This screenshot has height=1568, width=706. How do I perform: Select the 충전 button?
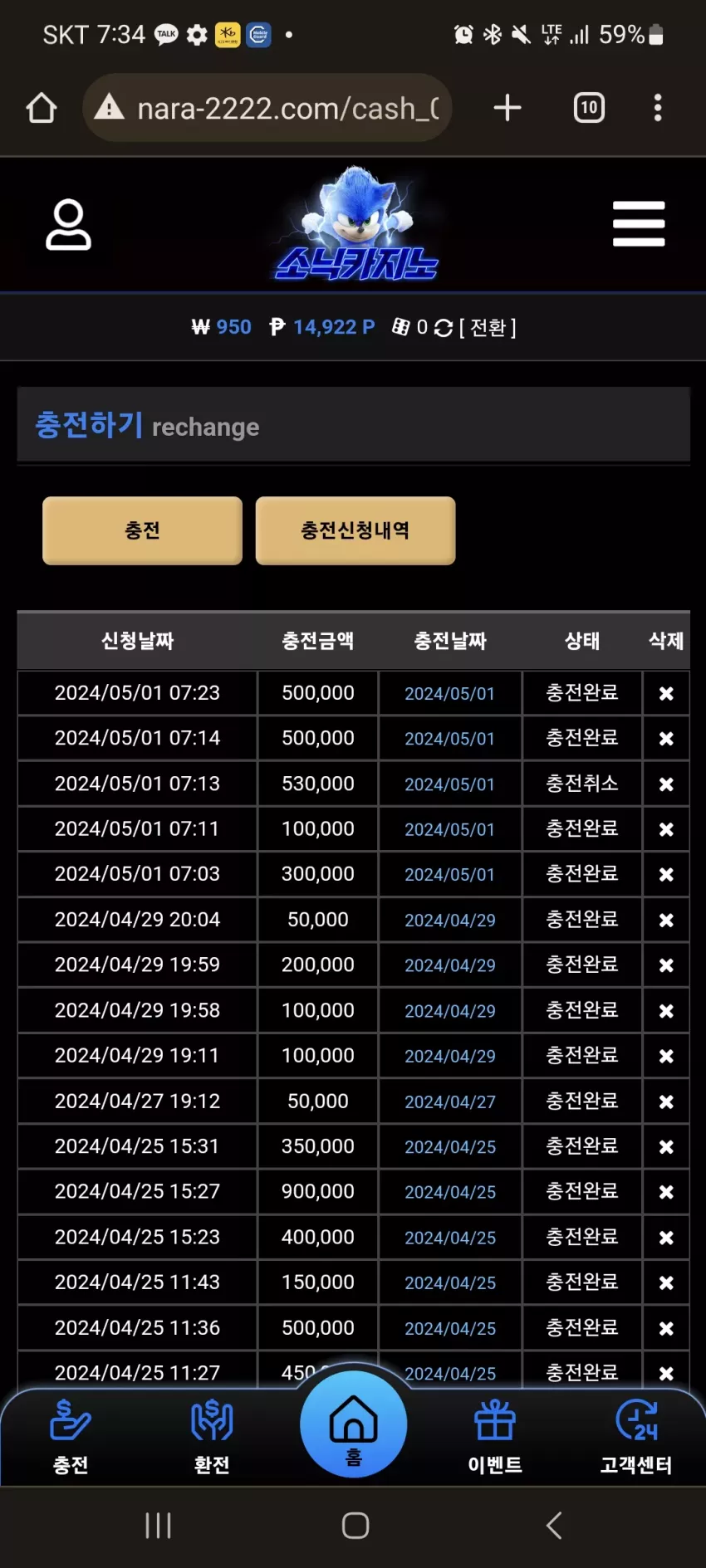point(142,530)
